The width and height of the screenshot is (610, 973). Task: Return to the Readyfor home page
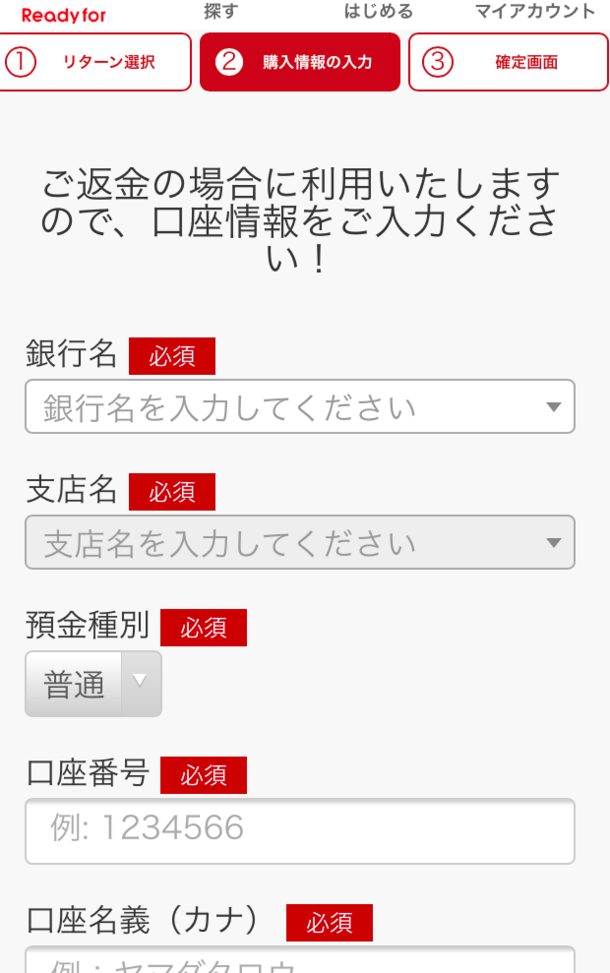point(64,15)
